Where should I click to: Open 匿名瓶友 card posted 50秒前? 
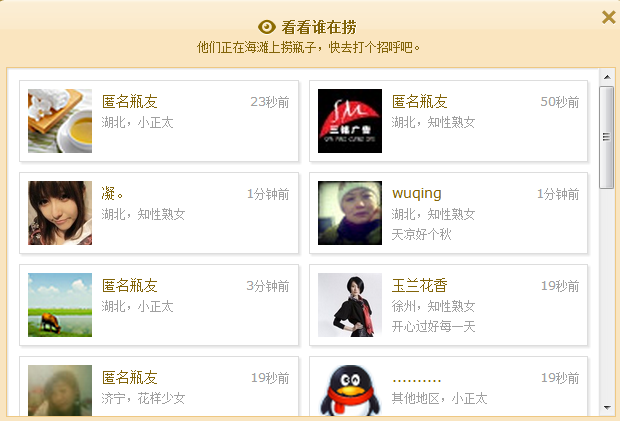click(x=448, y=121)
